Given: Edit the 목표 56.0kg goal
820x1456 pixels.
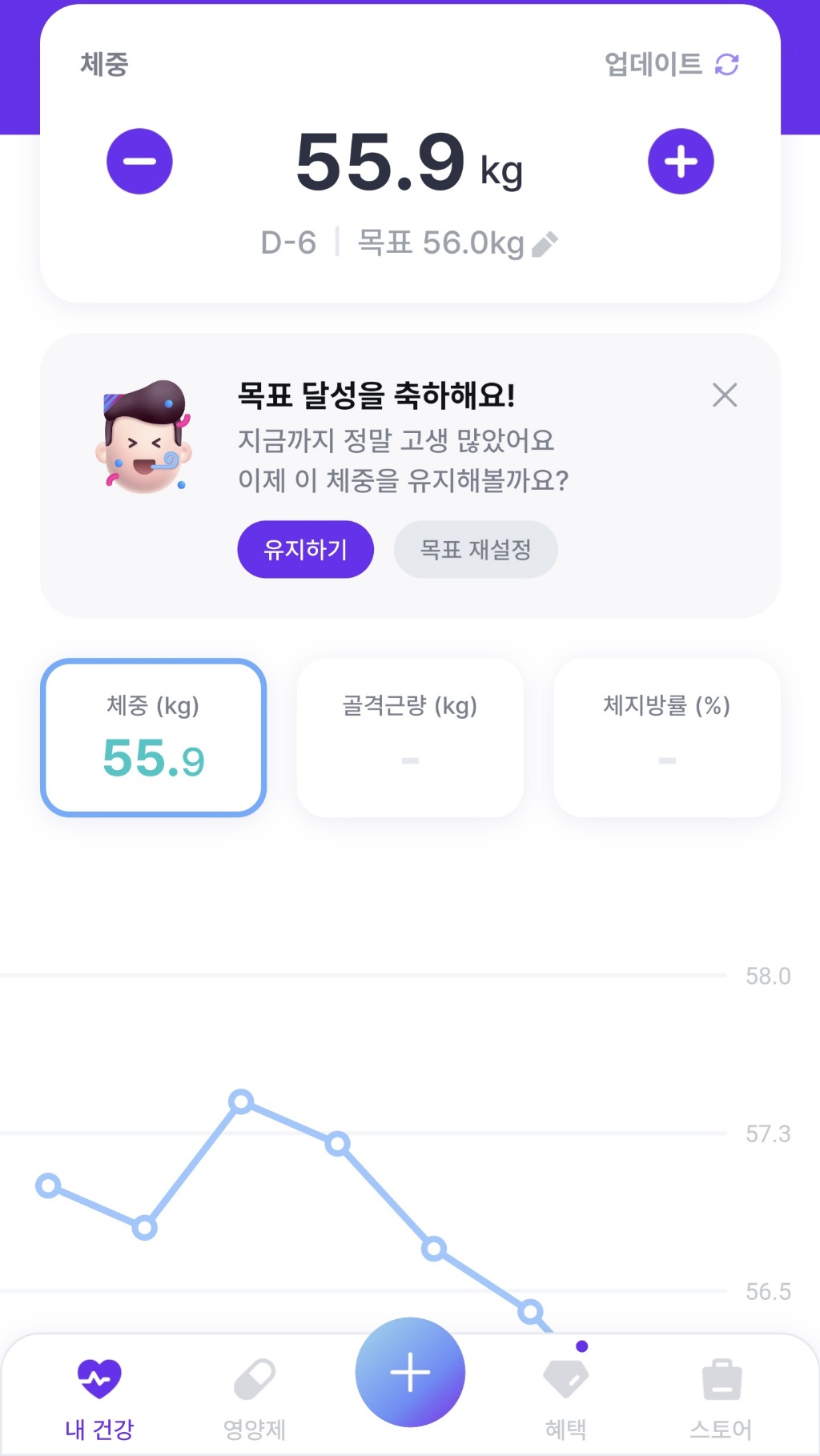Looking at the screenshot, I should [545, 243].
